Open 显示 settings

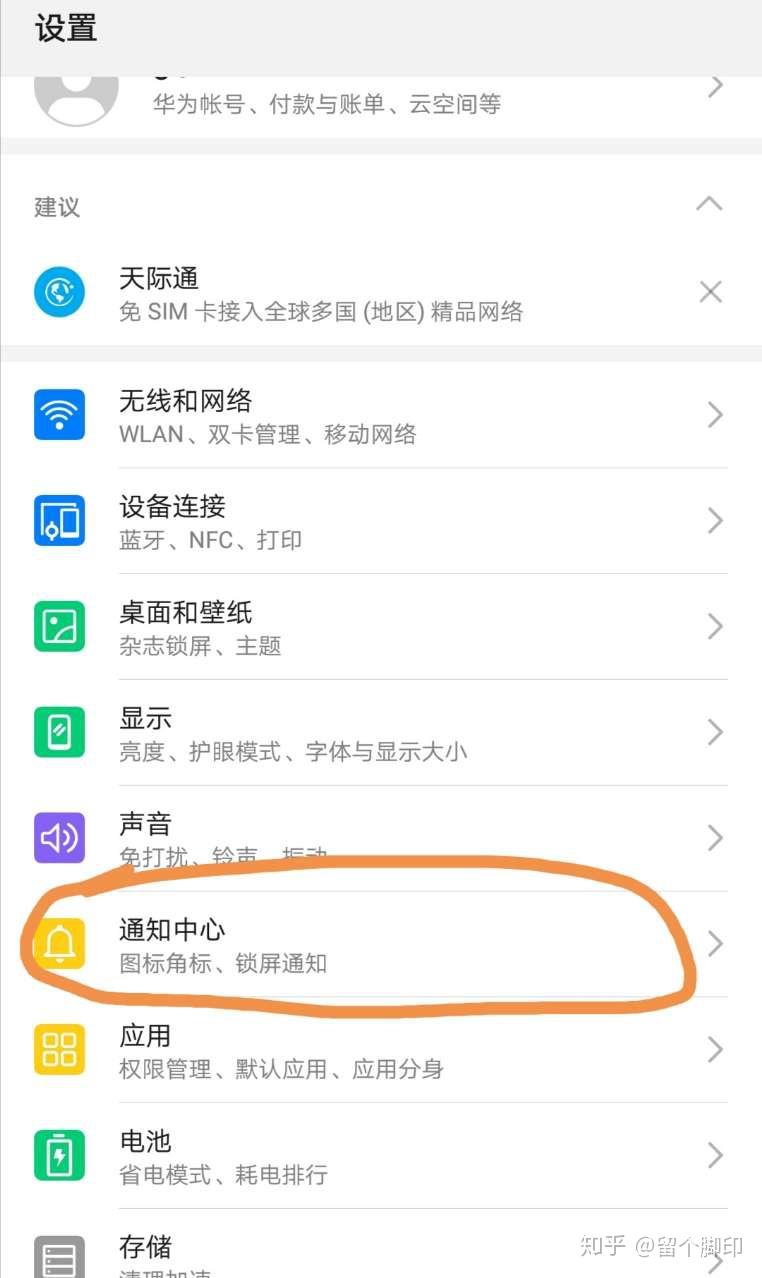pos(380,733)
